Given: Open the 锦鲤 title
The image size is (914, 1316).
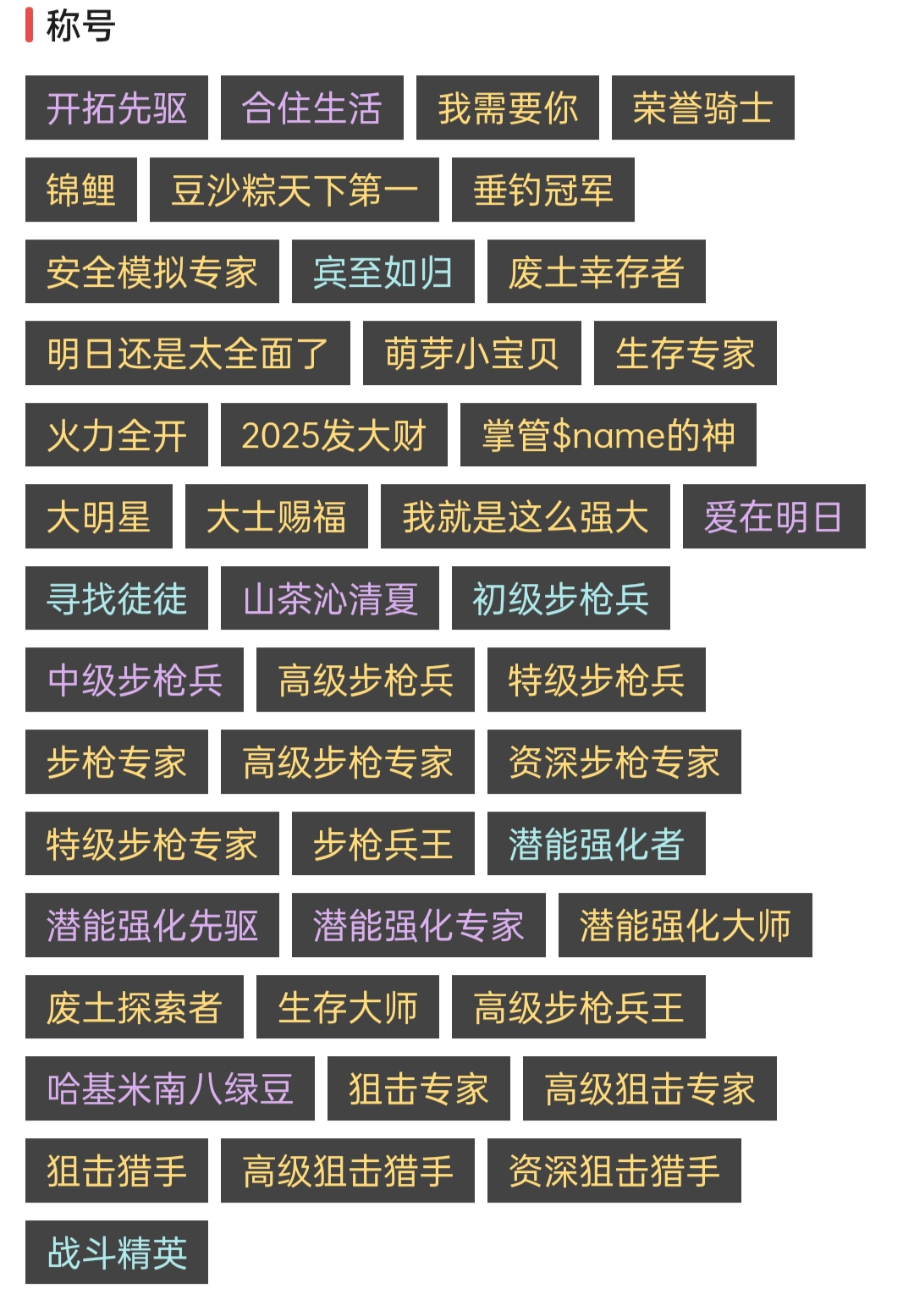Looking at the screenshot, I should (81, 190).
